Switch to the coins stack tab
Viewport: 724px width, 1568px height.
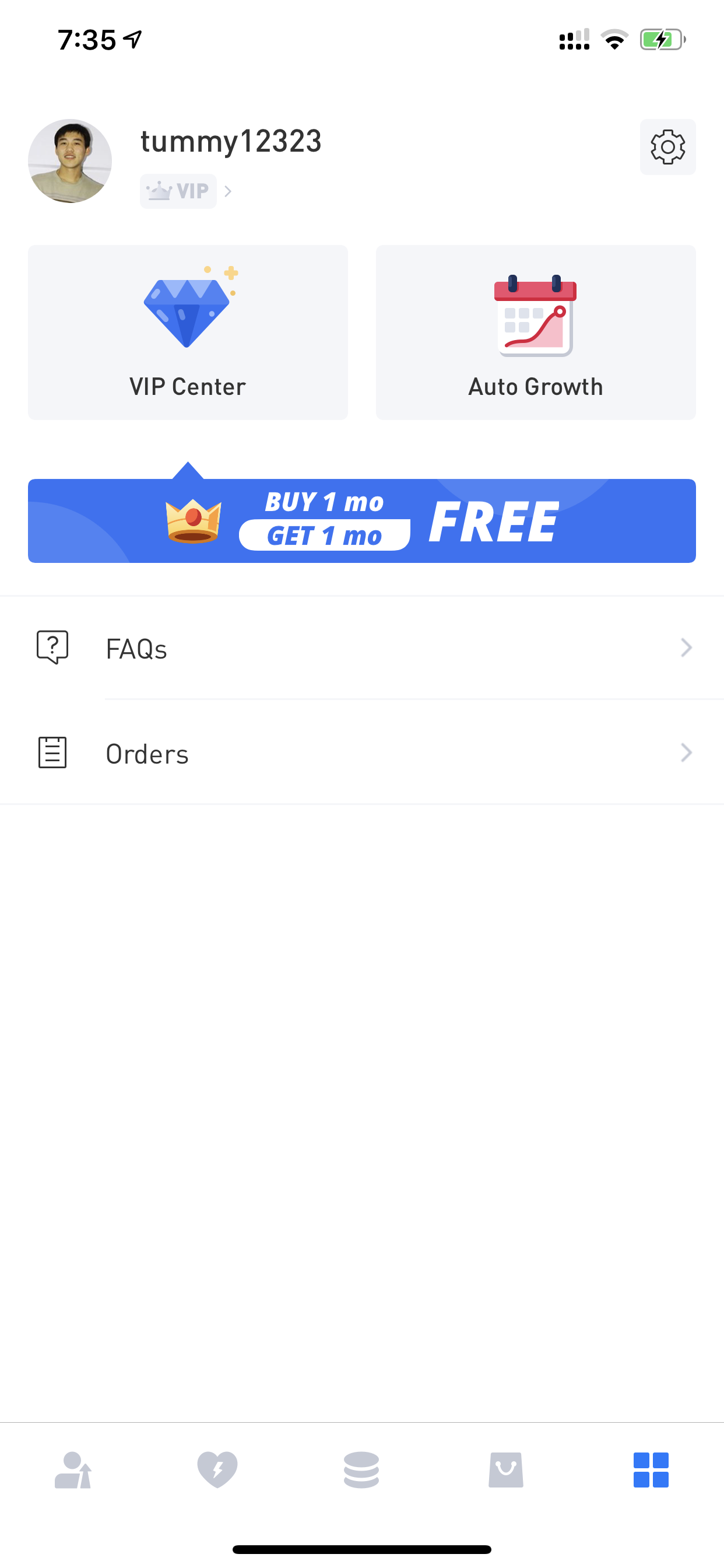[361, 1469]
